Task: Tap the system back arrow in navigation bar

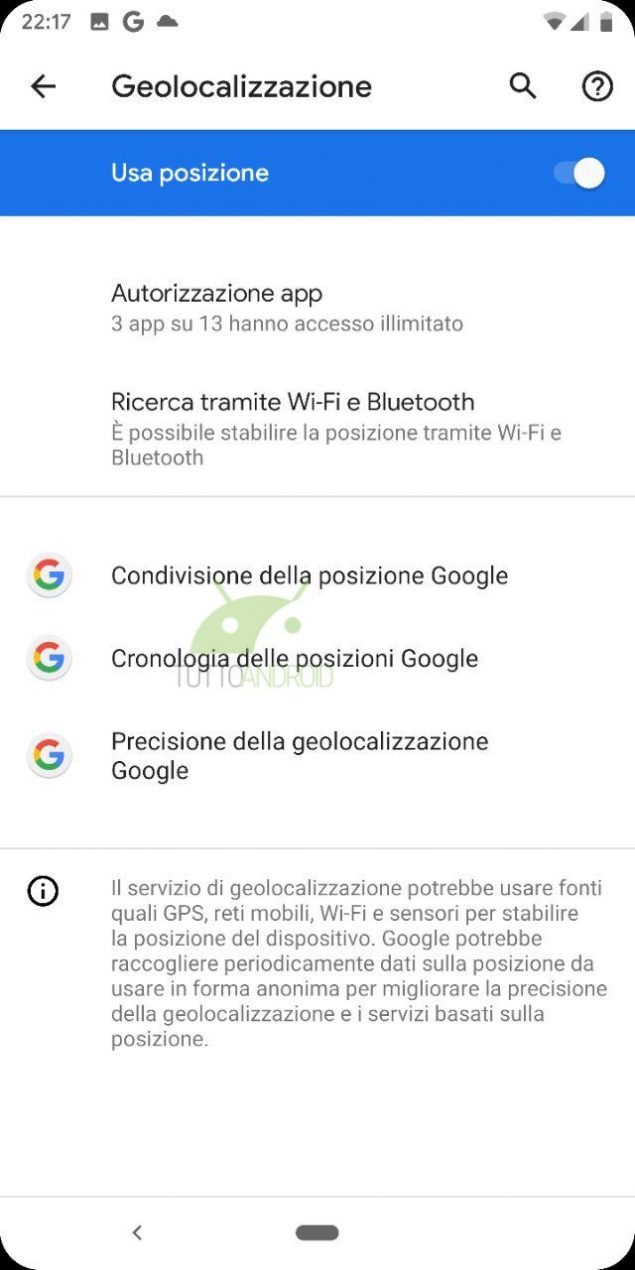Action: point(137,1233)
